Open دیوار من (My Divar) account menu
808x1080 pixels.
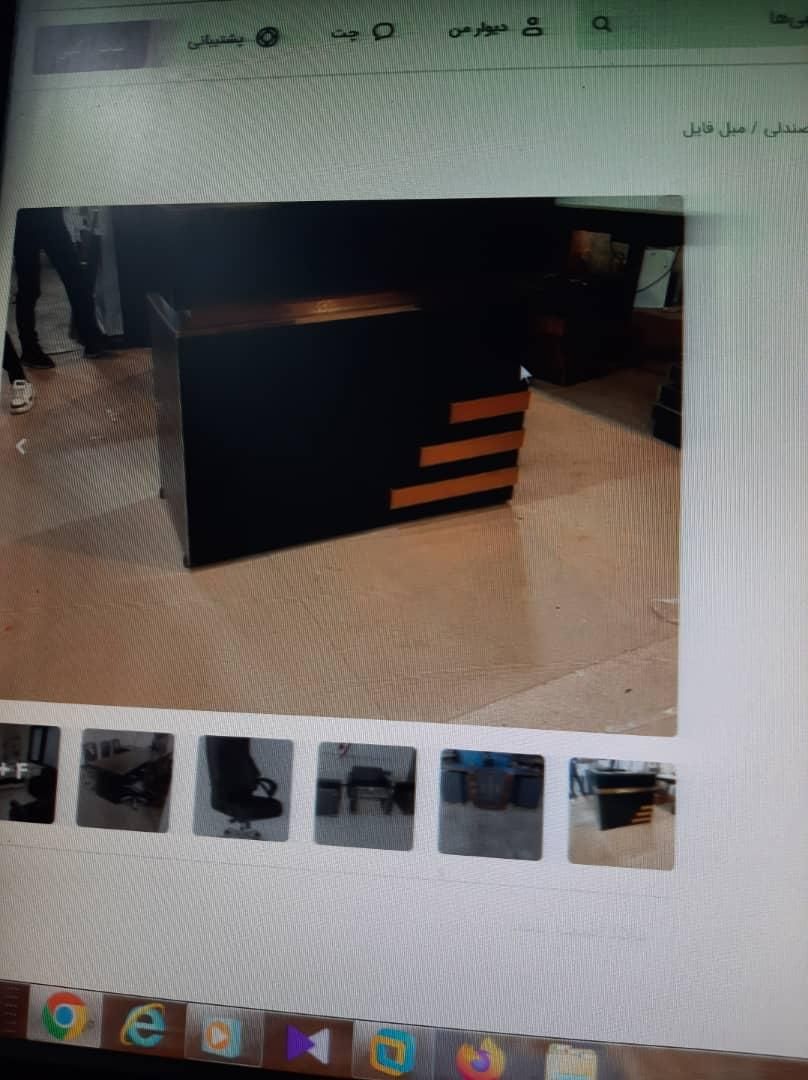[x=494, y=28]
